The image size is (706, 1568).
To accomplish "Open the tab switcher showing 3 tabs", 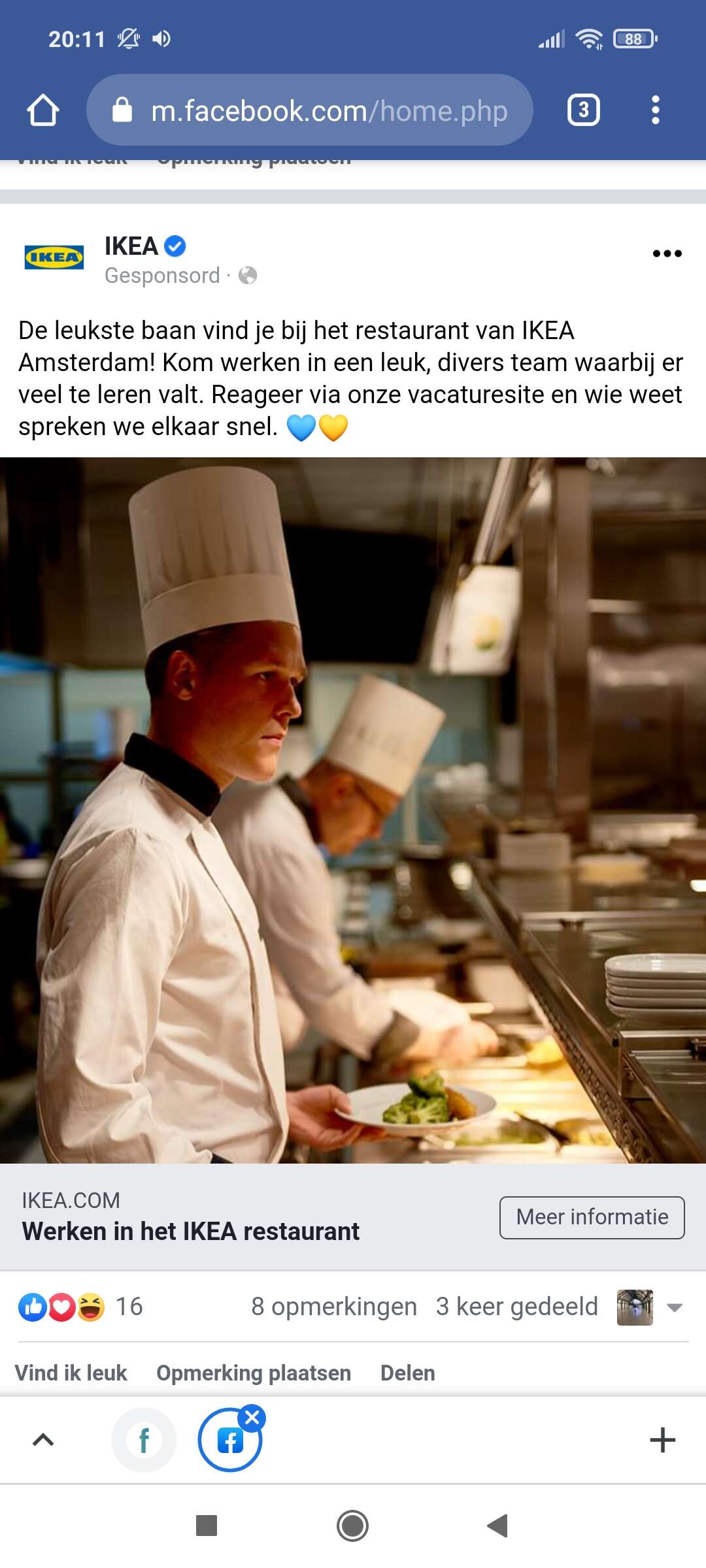I will [x=583, y=110].
